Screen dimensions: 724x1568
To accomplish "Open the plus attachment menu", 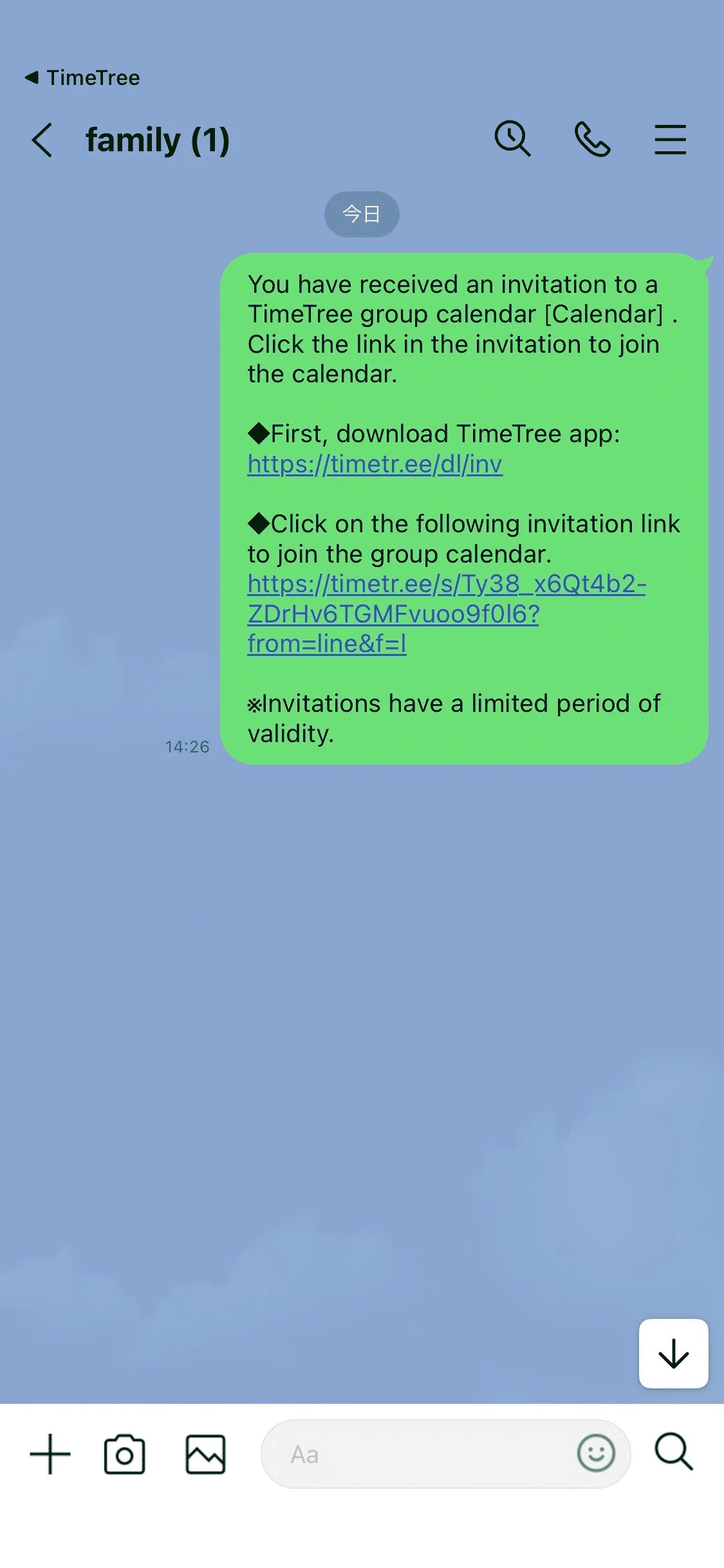I will 50,1453.
